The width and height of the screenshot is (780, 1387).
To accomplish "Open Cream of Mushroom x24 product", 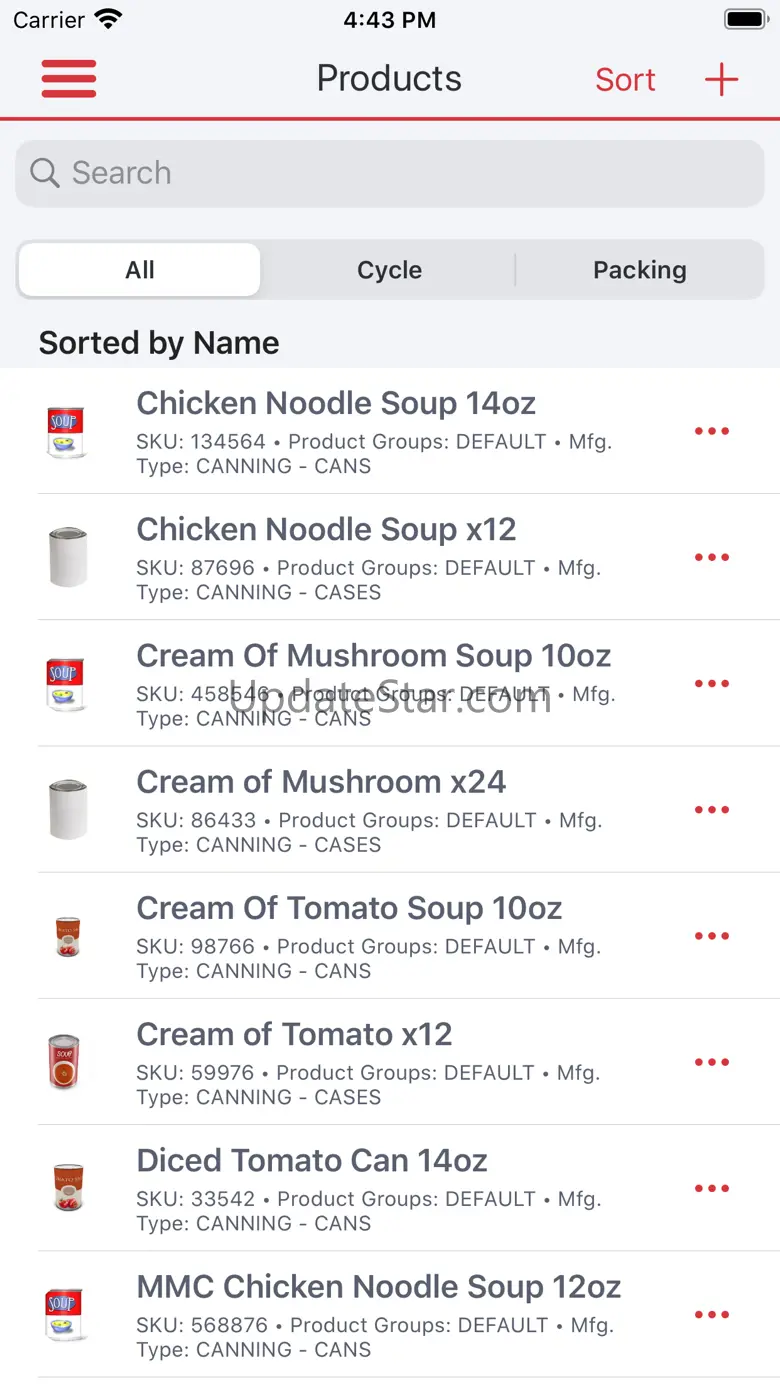I will click(x=321, y=782).
